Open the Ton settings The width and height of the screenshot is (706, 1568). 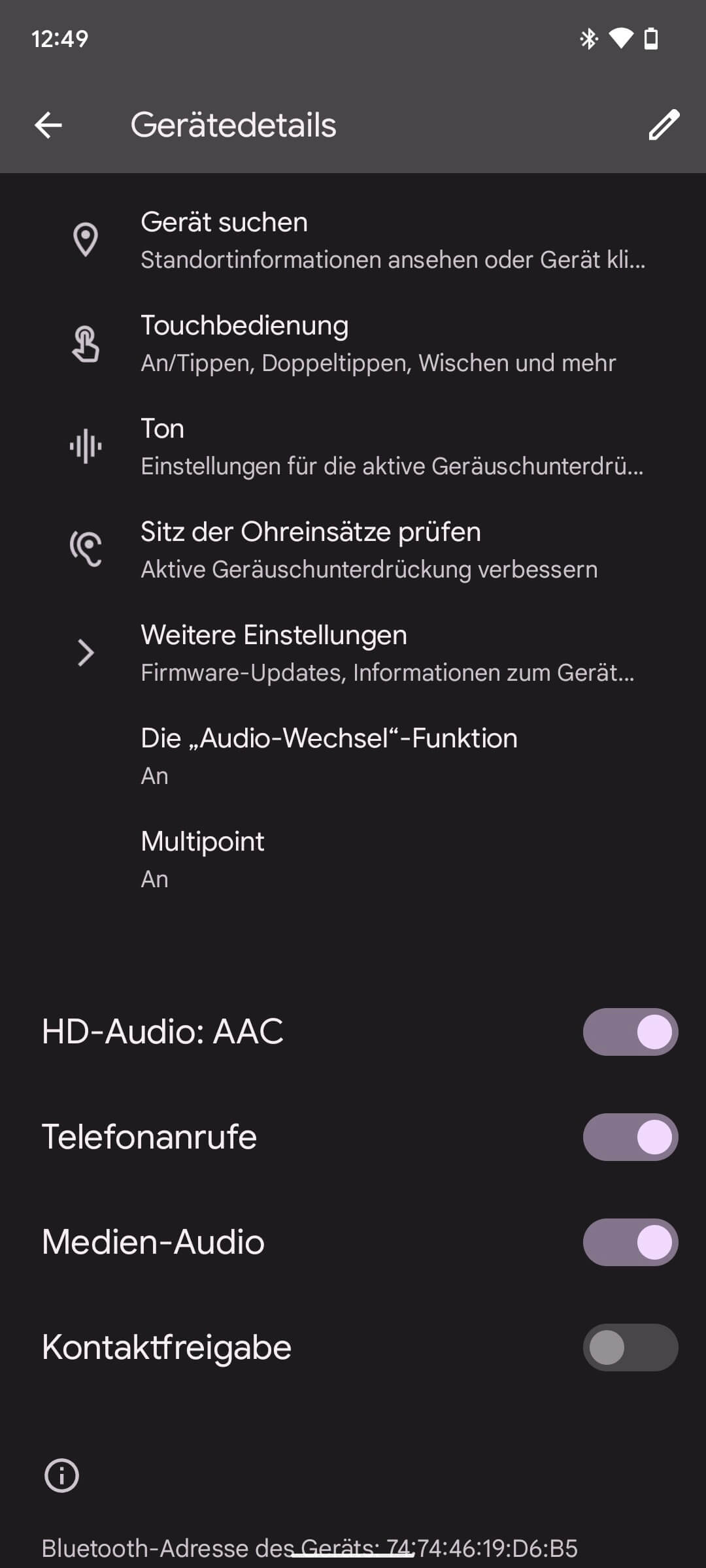353,447
